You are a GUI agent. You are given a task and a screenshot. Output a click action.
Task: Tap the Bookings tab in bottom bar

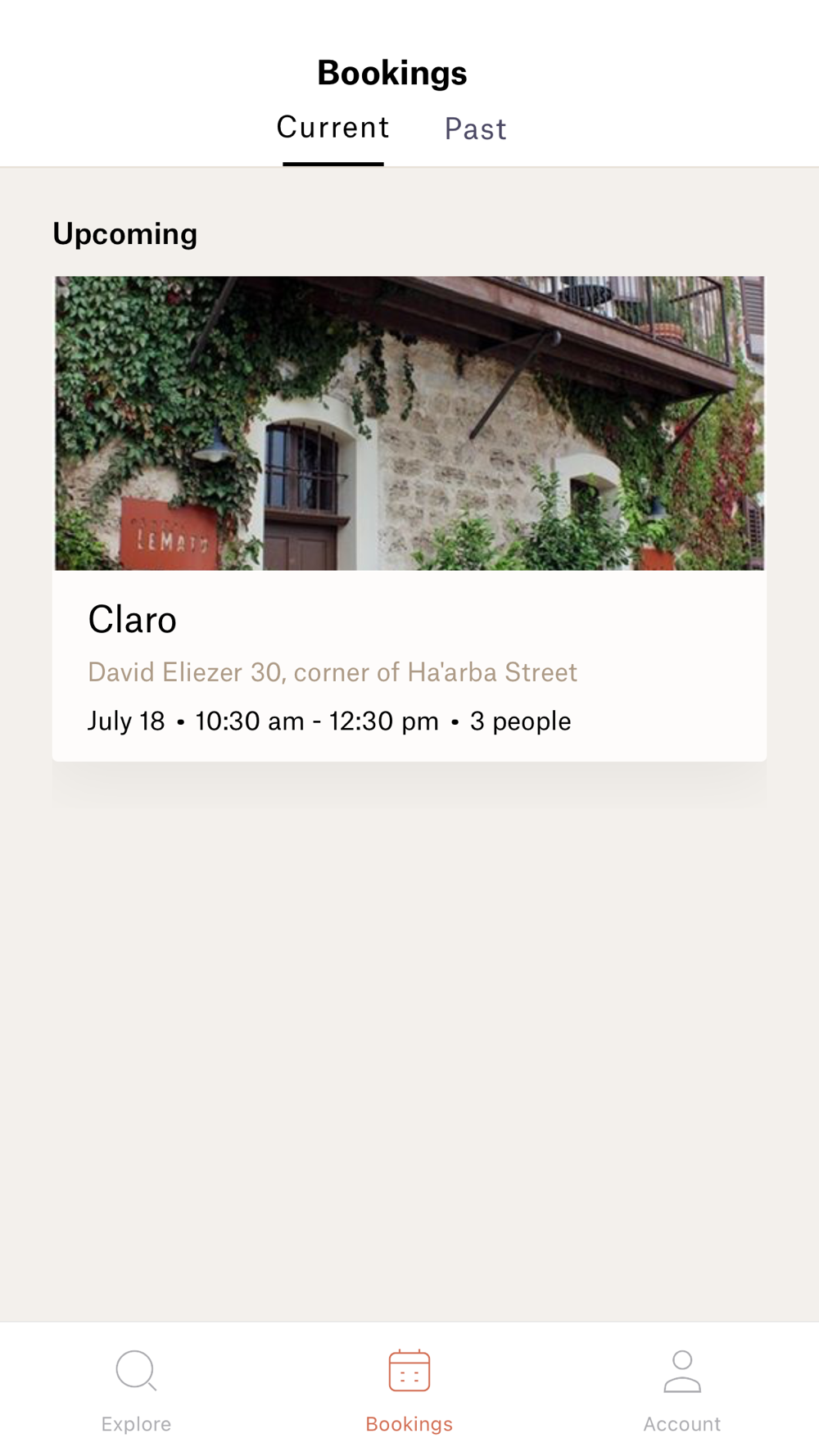point(409,1390)
